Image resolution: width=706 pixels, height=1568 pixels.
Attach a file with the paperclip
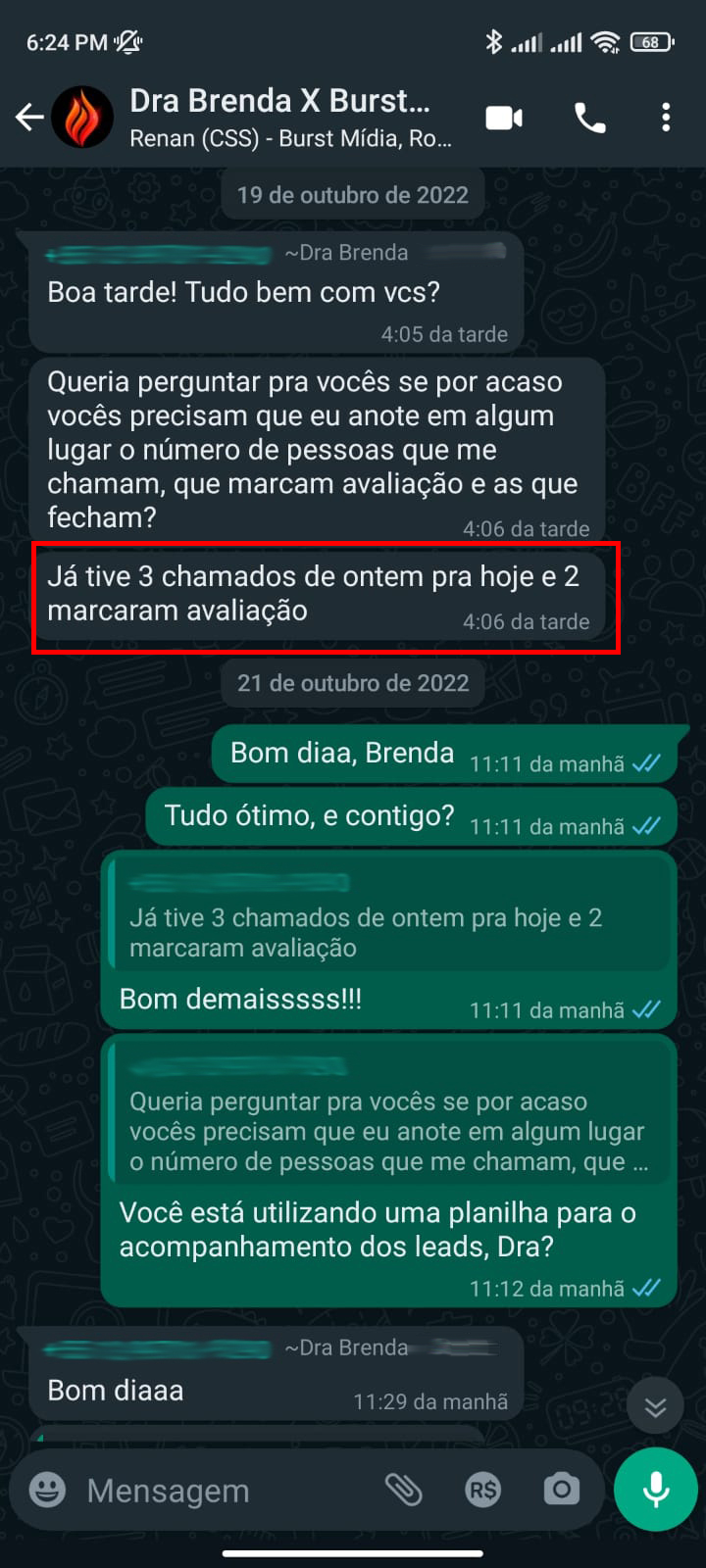click(x=403, y=1490)
